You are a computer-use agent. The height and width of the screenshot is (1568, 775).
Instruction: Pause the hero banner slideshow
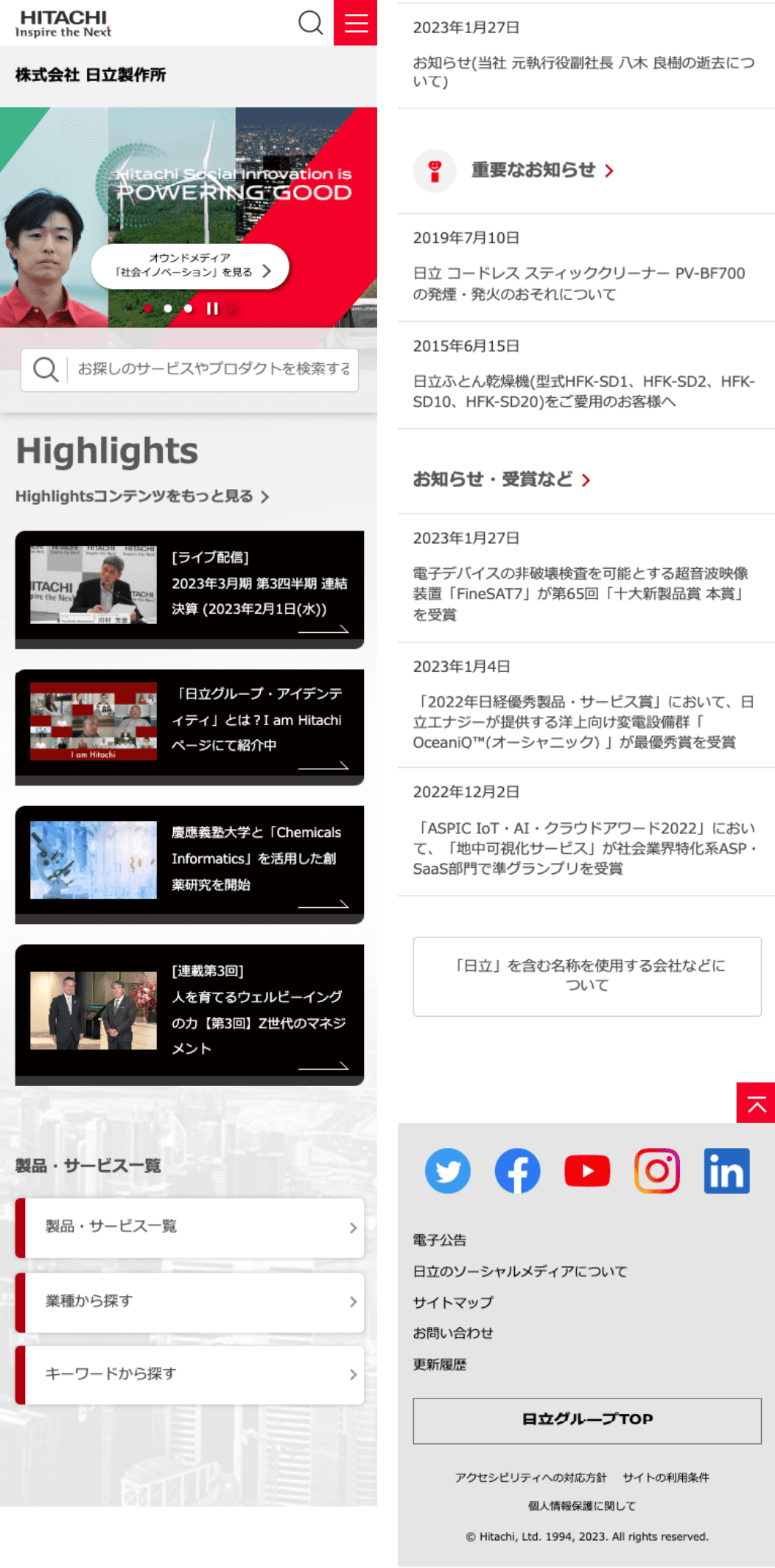coord(212,309)
